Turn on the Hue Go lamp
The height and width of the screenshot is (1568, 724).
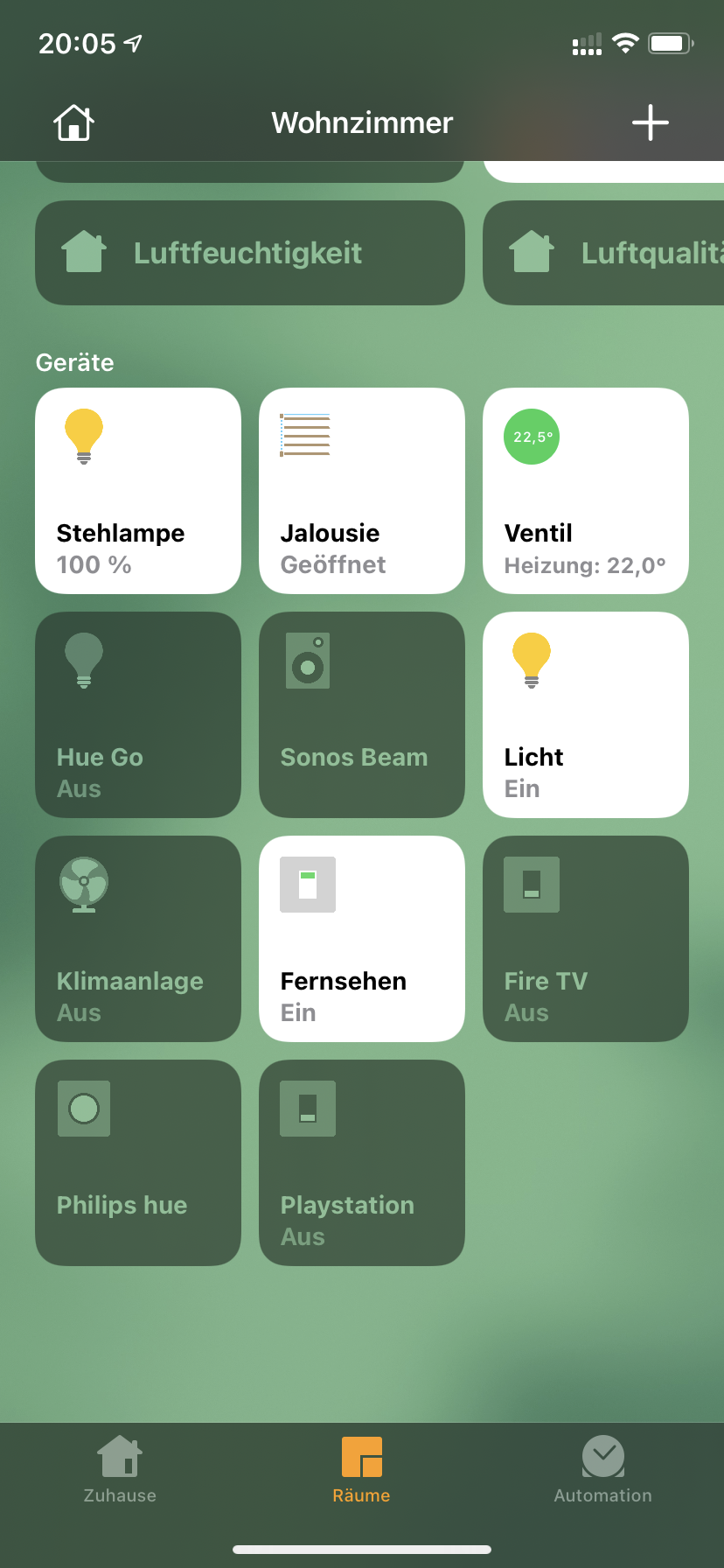click(x=138, y=715)
